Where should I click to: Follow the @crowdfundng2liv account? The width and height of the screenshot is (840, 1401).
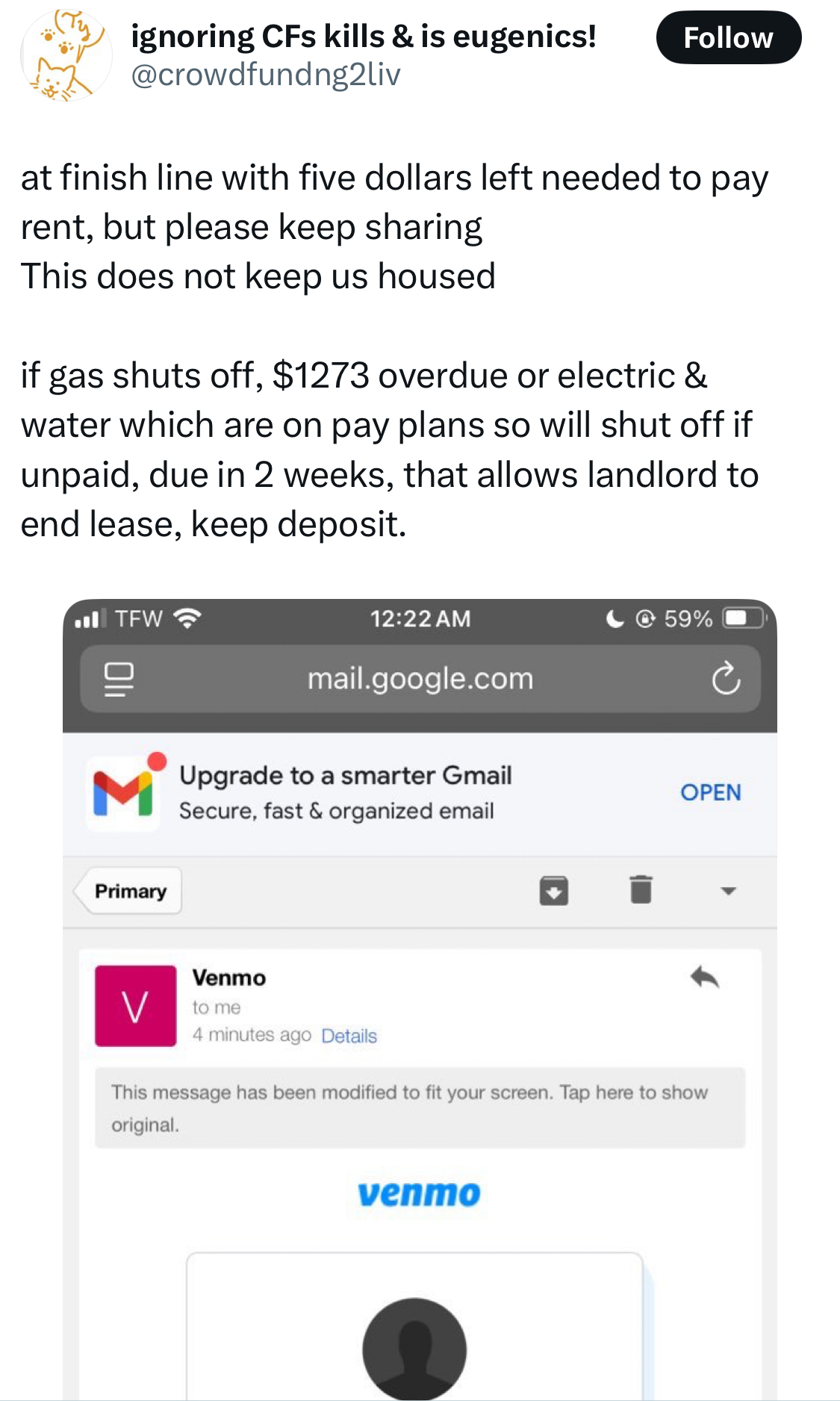728,37
